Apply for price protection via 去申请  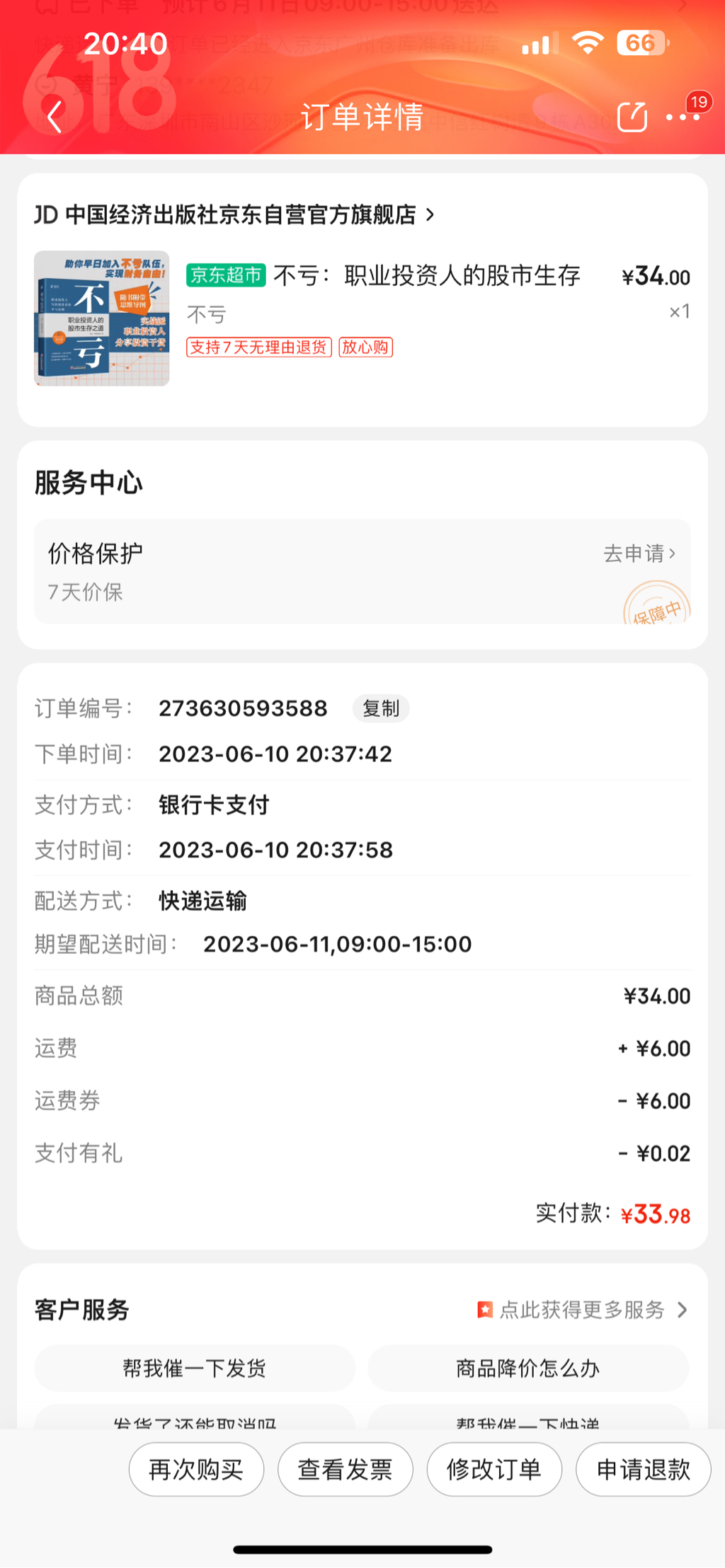coord(639,553)
